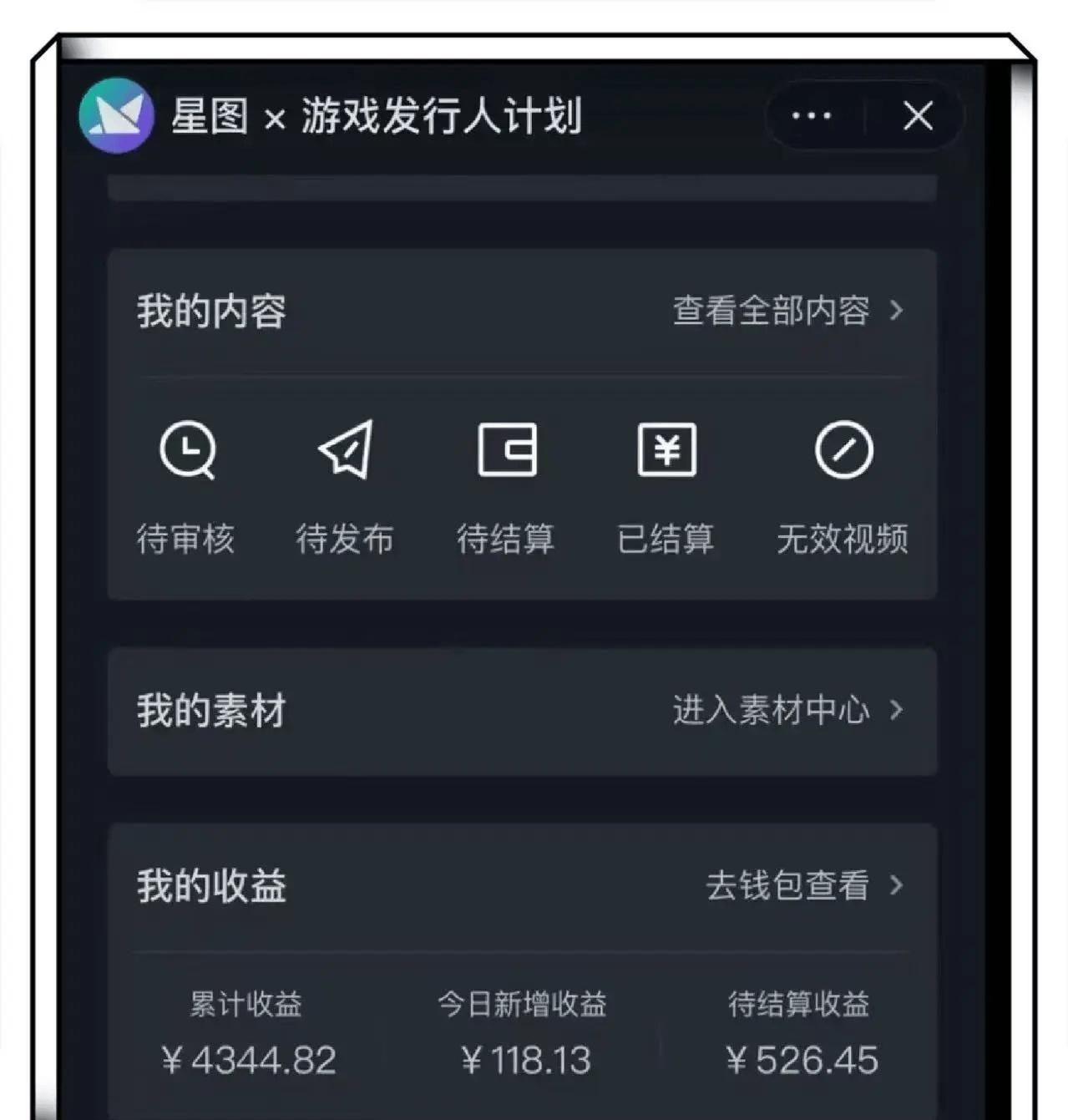This screenshot has width=1068, height=1120.
Task: Close the 星图 mini-program
Action: [x=918, y=116]
